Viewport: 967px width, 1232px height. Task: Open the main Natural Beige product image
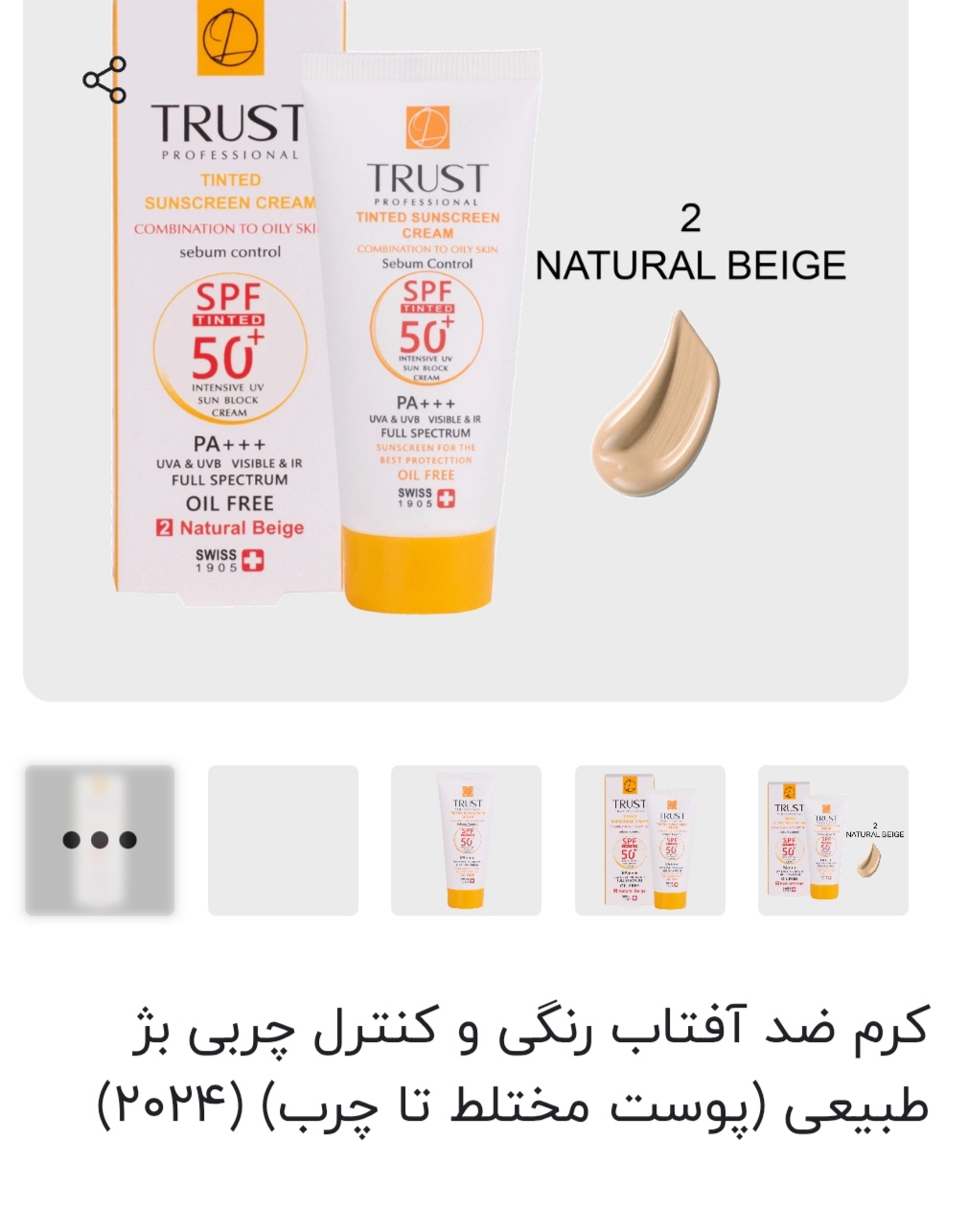tap(466, 345)
